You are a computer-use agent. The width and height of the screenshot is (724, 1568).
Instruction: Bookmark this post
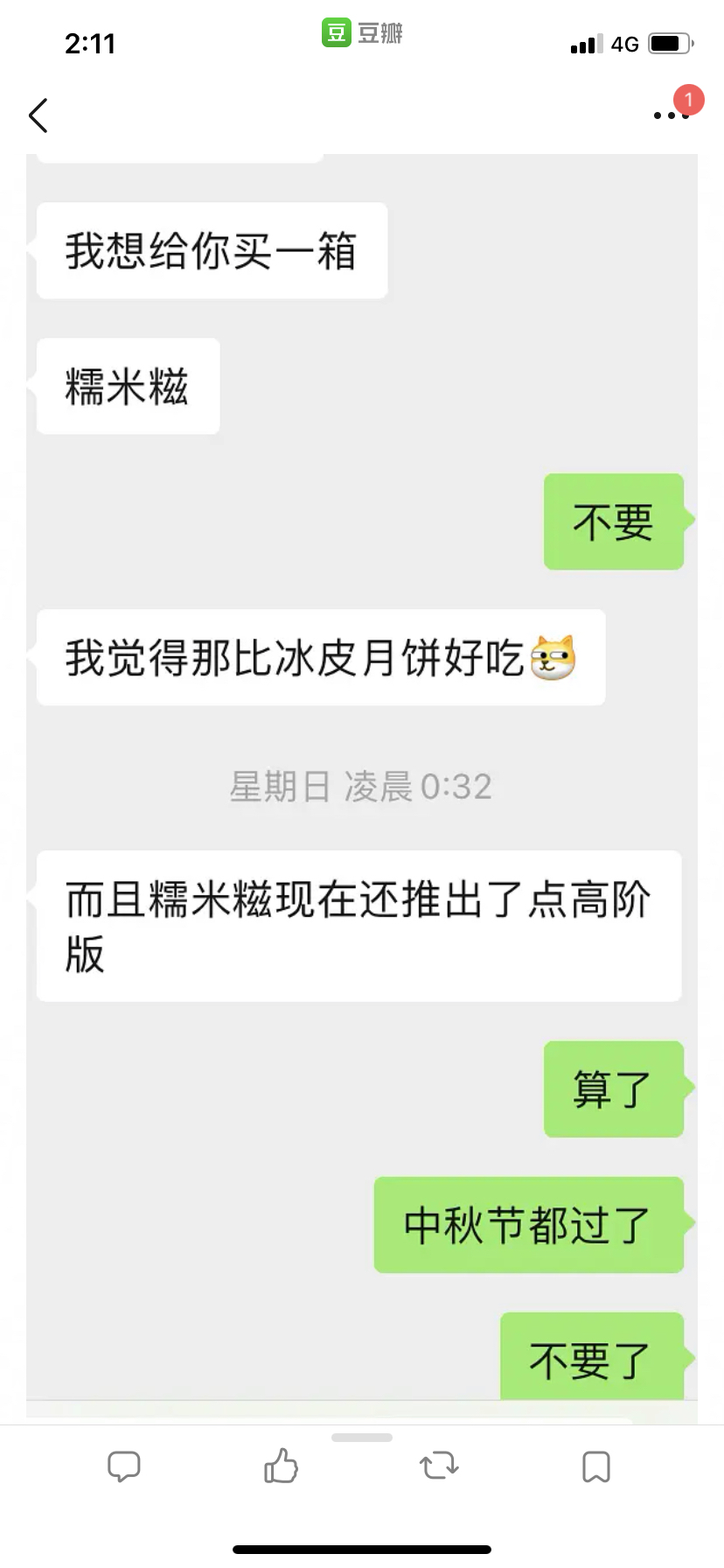coord(596,1466)
